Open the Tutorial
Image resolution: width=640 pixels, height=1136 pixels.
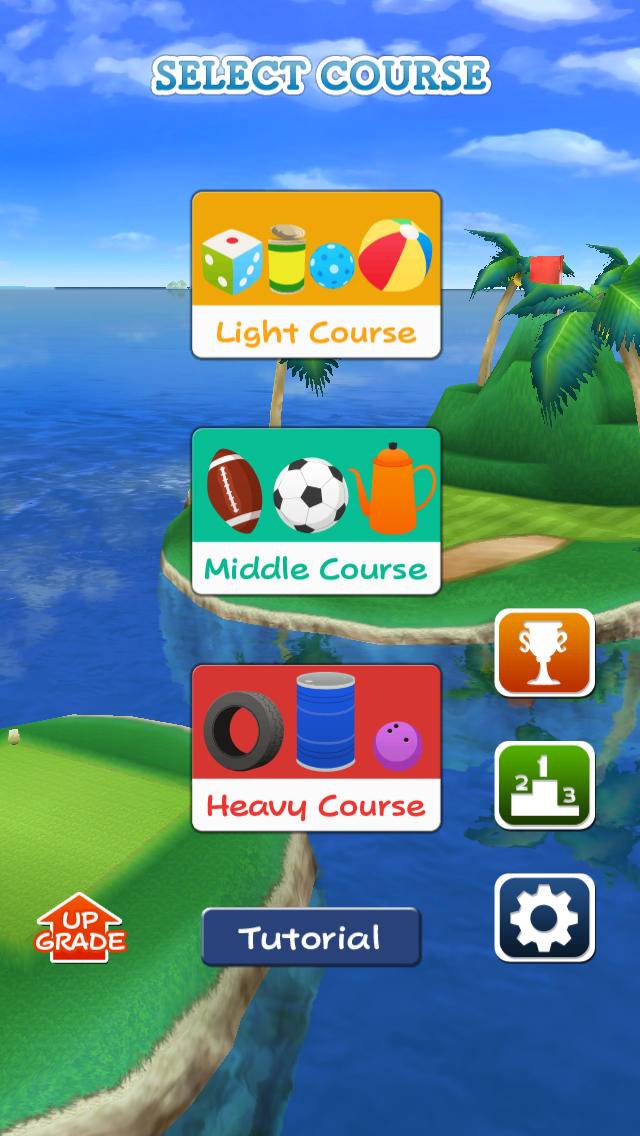coord(311,937)
